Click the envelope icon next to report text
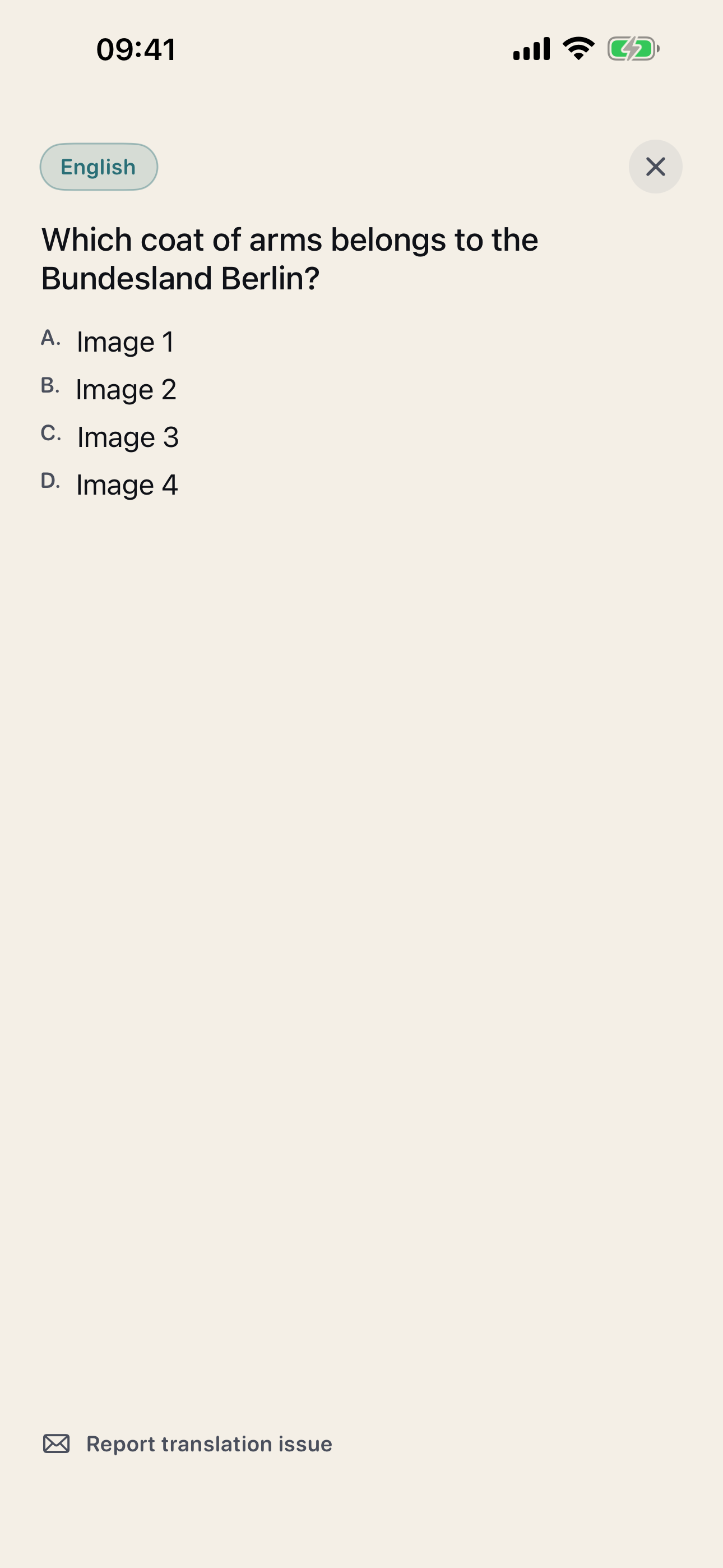The image size is (723, 1568). point(57,1443)
